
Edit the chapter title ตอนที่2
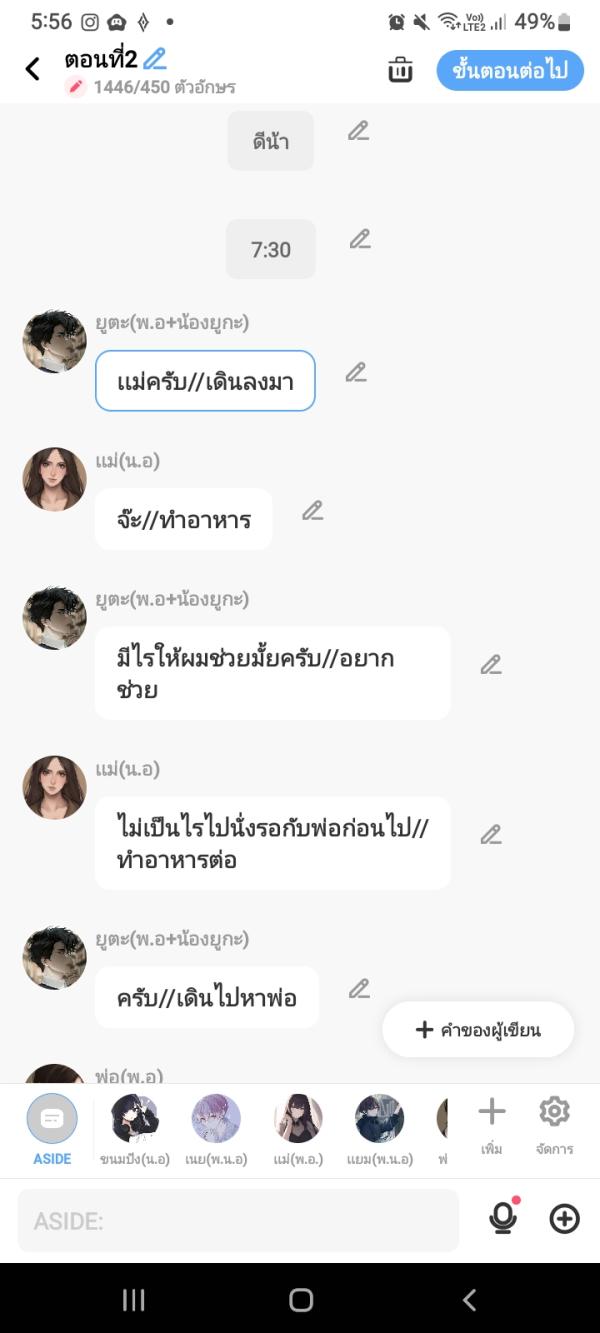tap(154, 59)
